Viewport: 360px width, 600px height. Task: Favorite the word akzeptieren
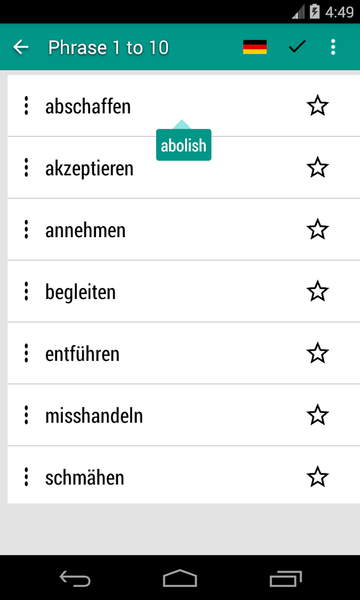tap(318, 168)
